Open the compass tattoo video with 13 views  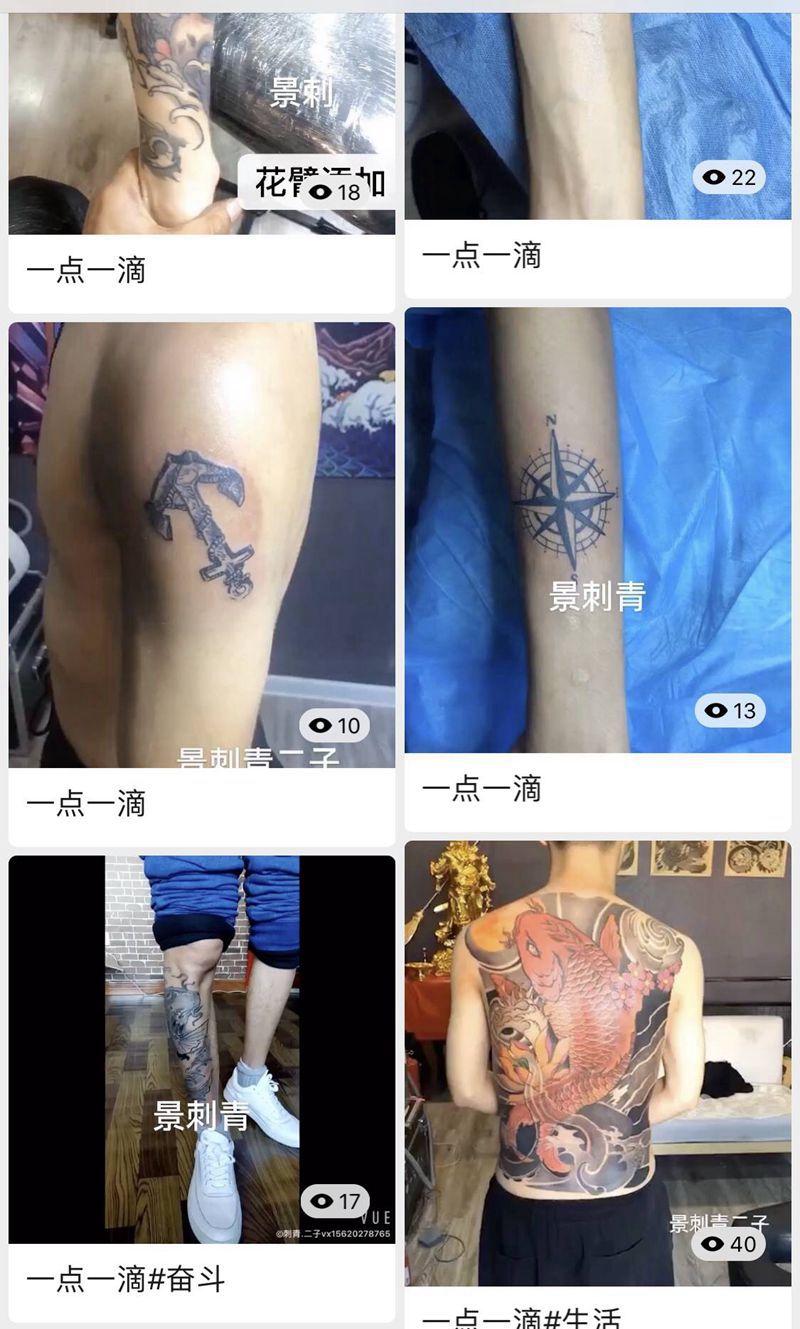point(597,530)
